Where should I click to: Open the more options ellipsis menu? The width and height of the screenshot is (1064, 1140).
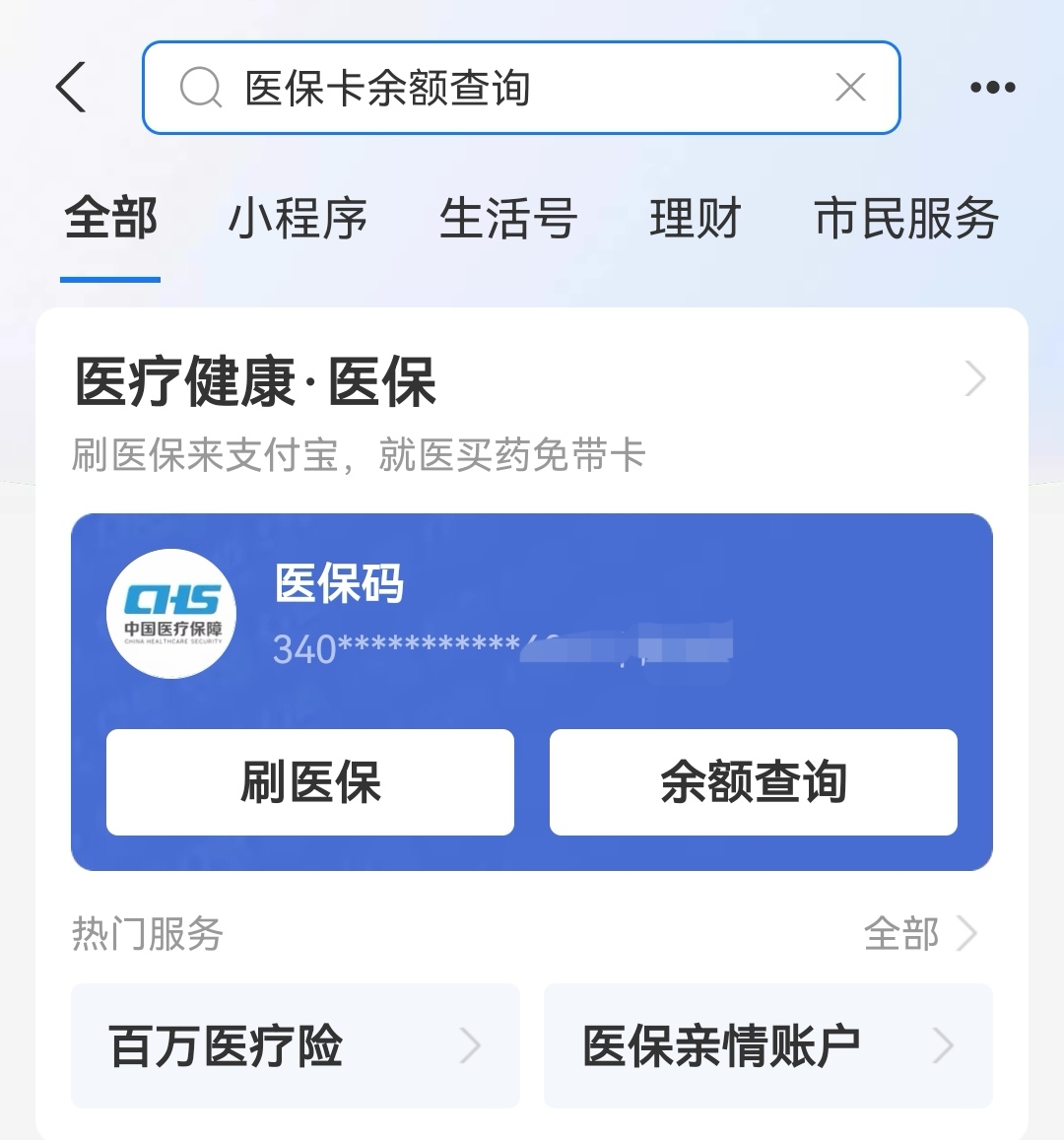[992, 87]
